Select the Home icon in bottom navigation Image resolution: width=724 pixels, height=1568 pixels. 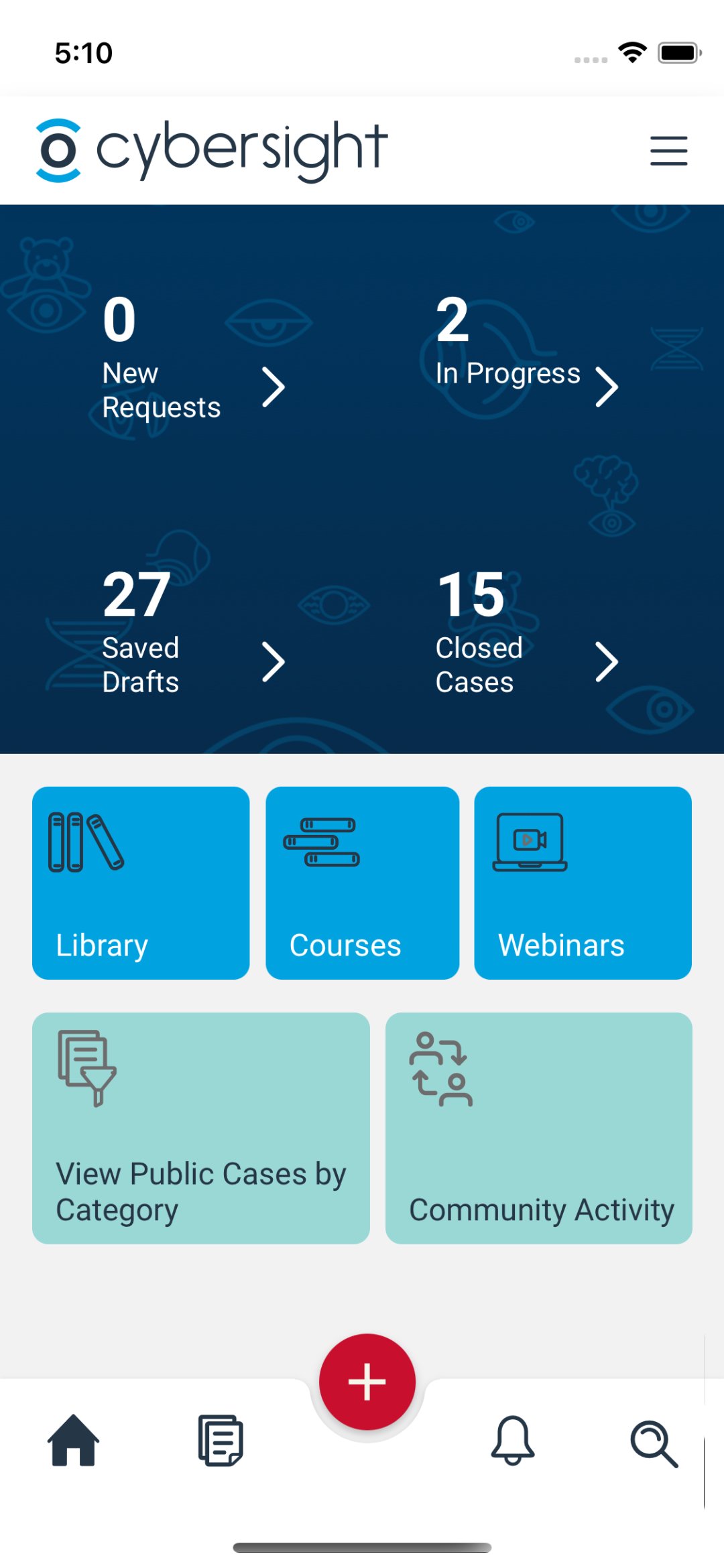click(74, 1444)
